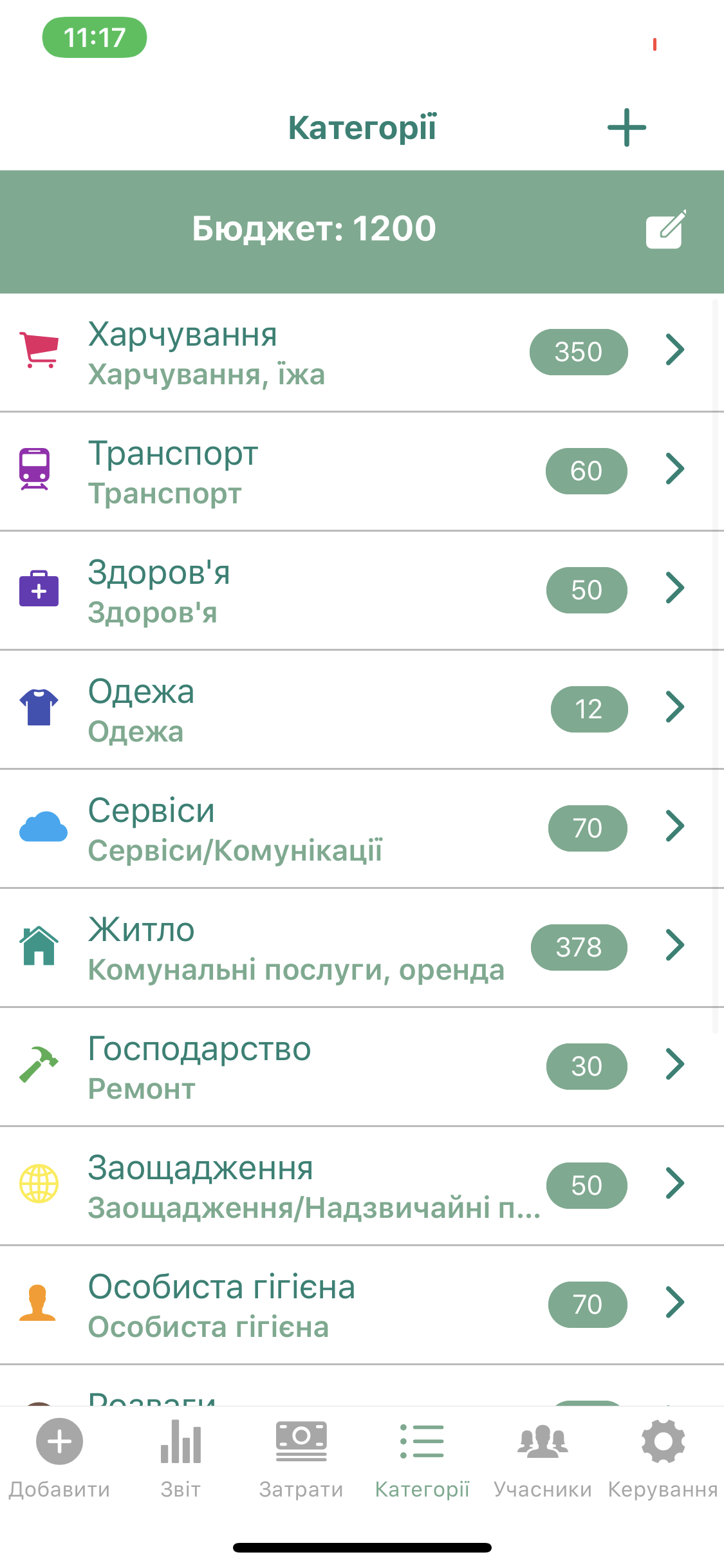Image resolution: width=724 pixels, height=1568 pixels.
Task: Select the Господарство hammer icon
Action: [40, 1065]
